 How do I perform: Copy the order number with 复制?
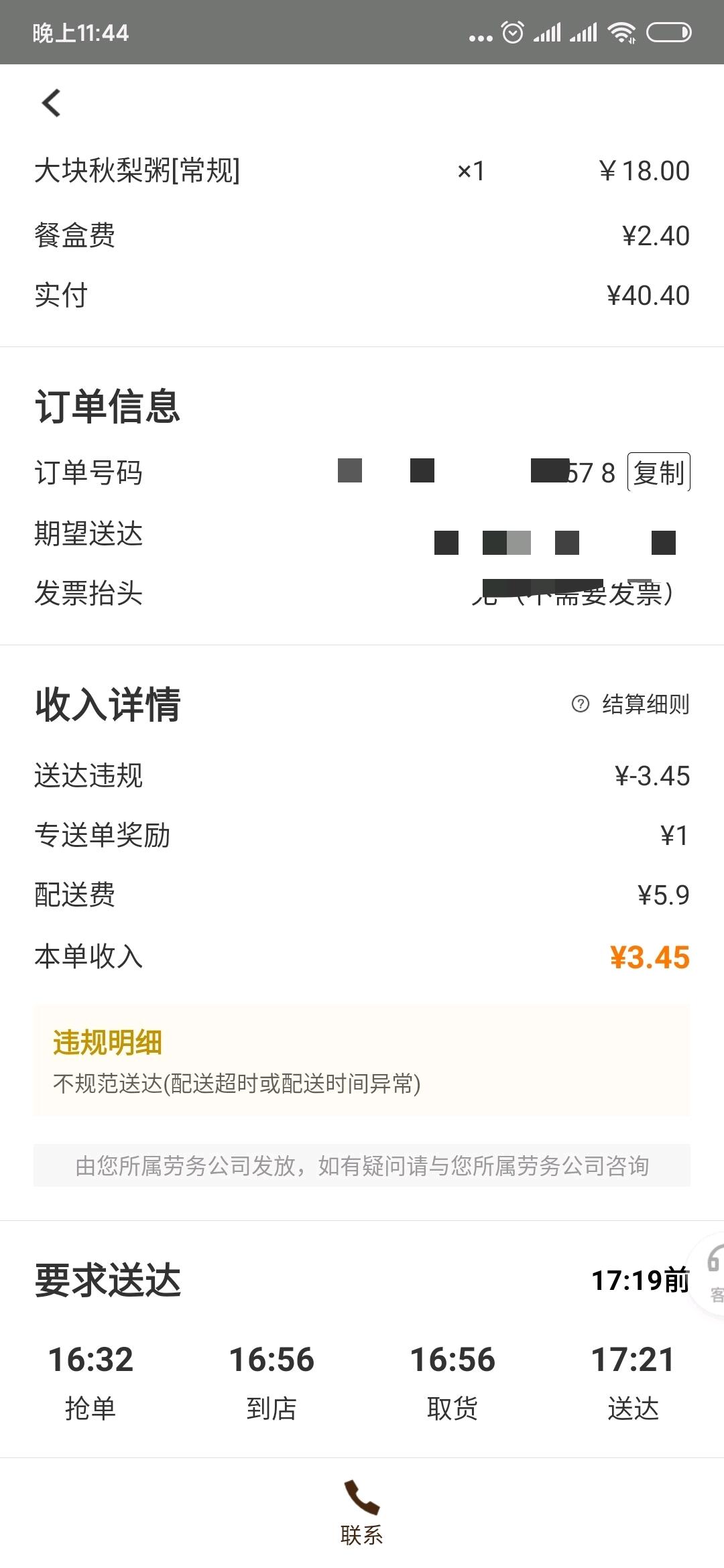point(658,472)
